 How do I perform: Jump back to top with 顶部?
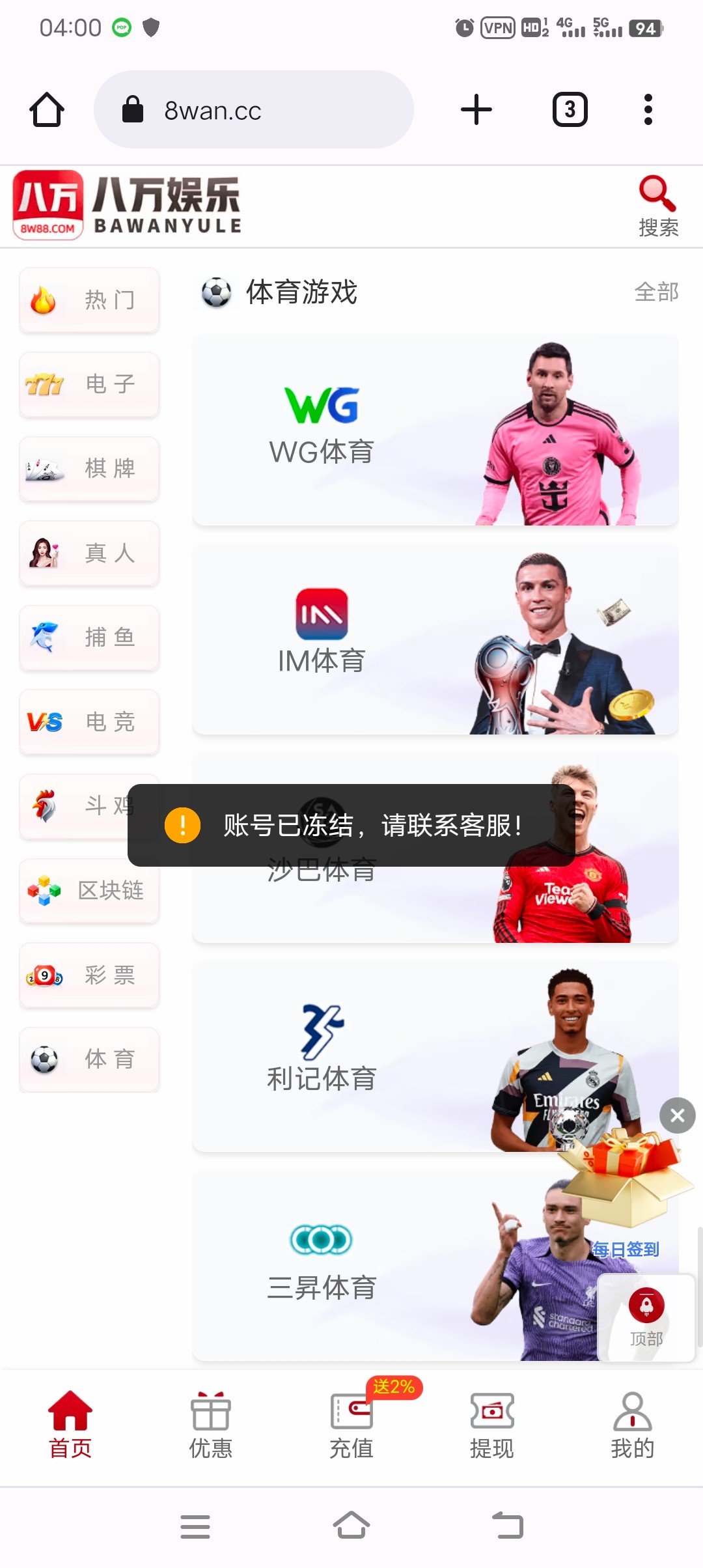pos(646,1317)
